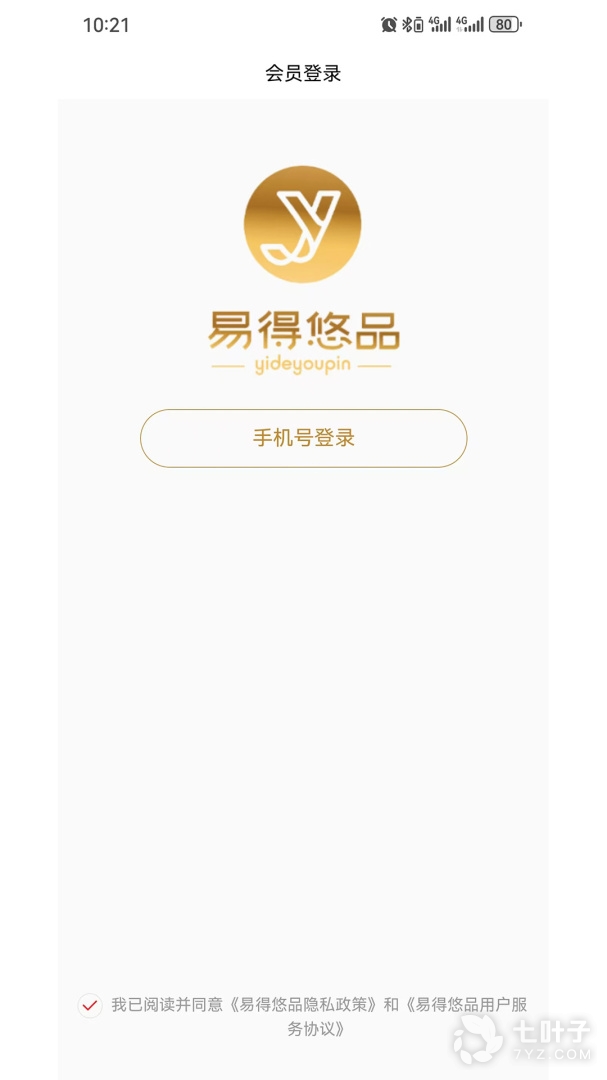Open 《易得悠品用户服务协议》 link

(465, 1005)
